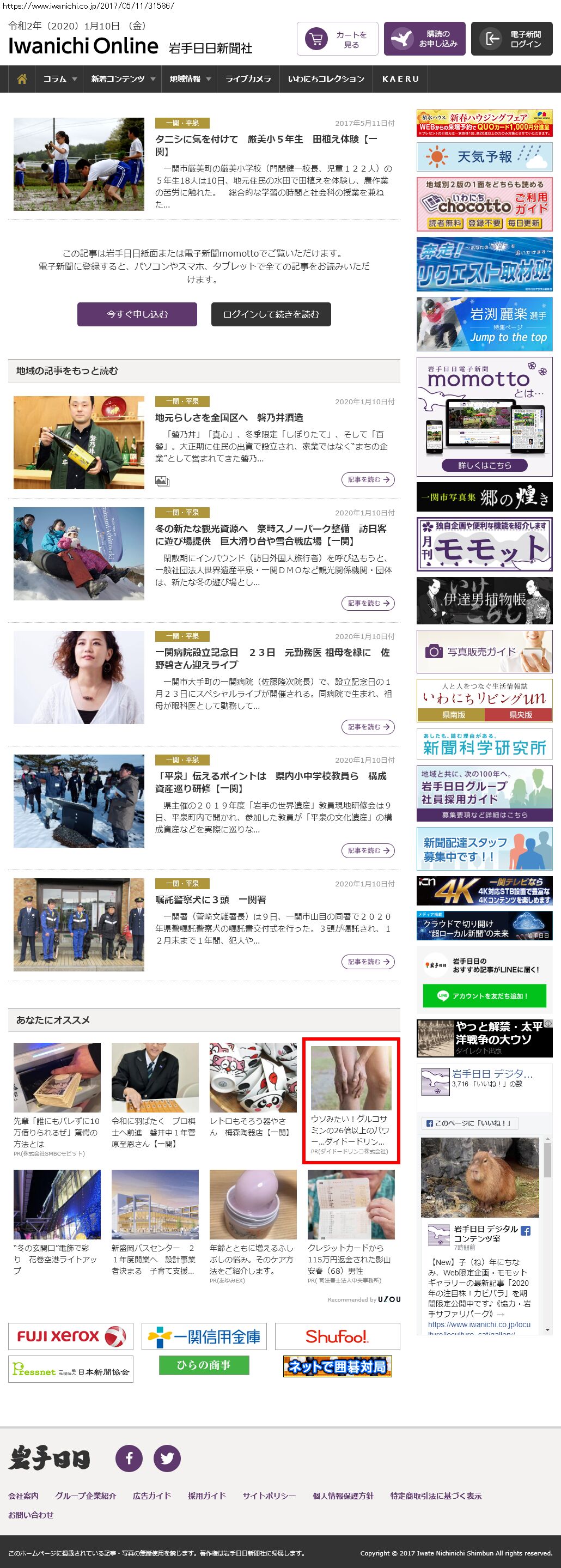561x1568 pixels.
Task: Open the 嘱託警察犬に3頭 article thumbnail
Action: [x=78, y=924]
